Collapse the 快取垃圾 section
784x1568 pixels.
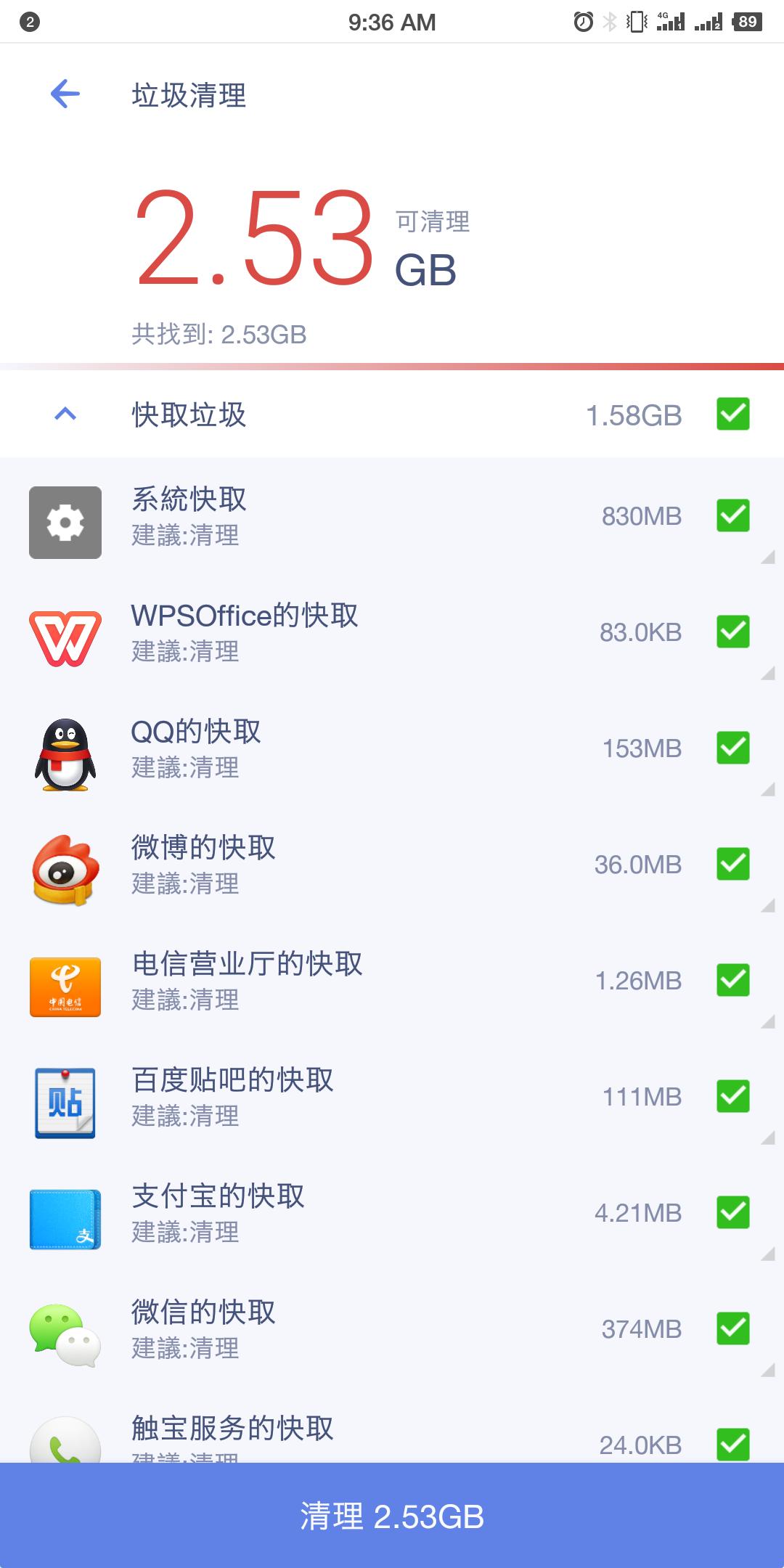pyautogui.click(x=65, y=415)
